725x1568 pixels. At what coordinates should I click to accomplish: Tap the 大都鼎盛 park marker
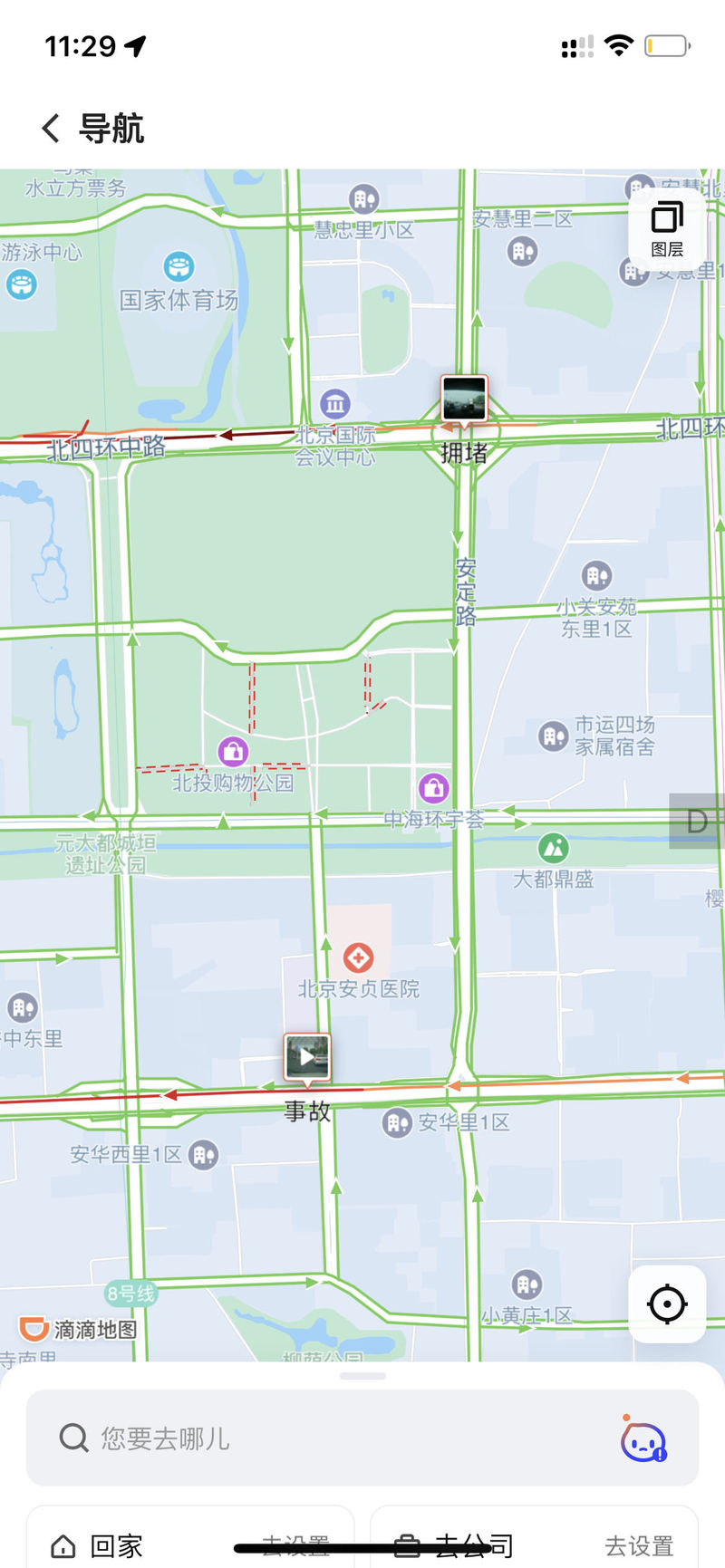(553, 849)
